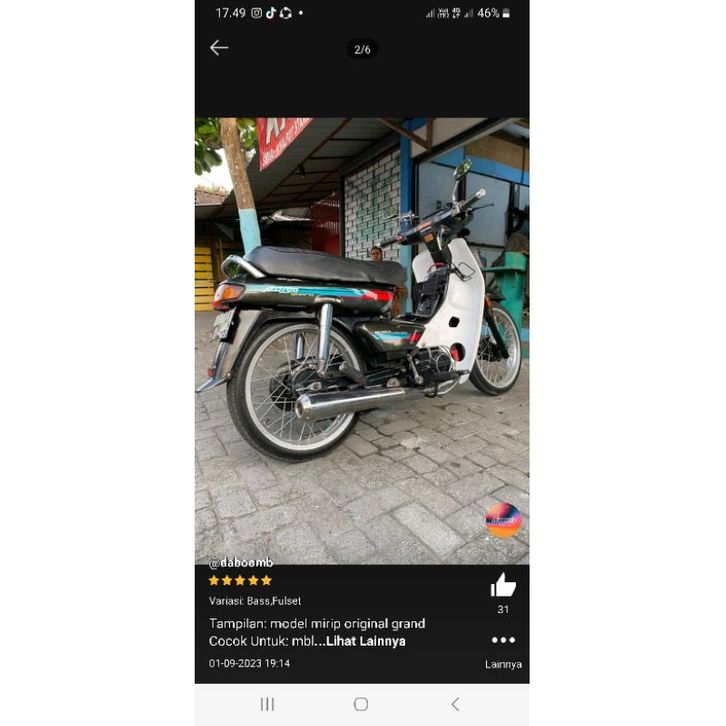726x726 pixels.
Task: Go back using the top arrow
Action: tap(219, 48)
